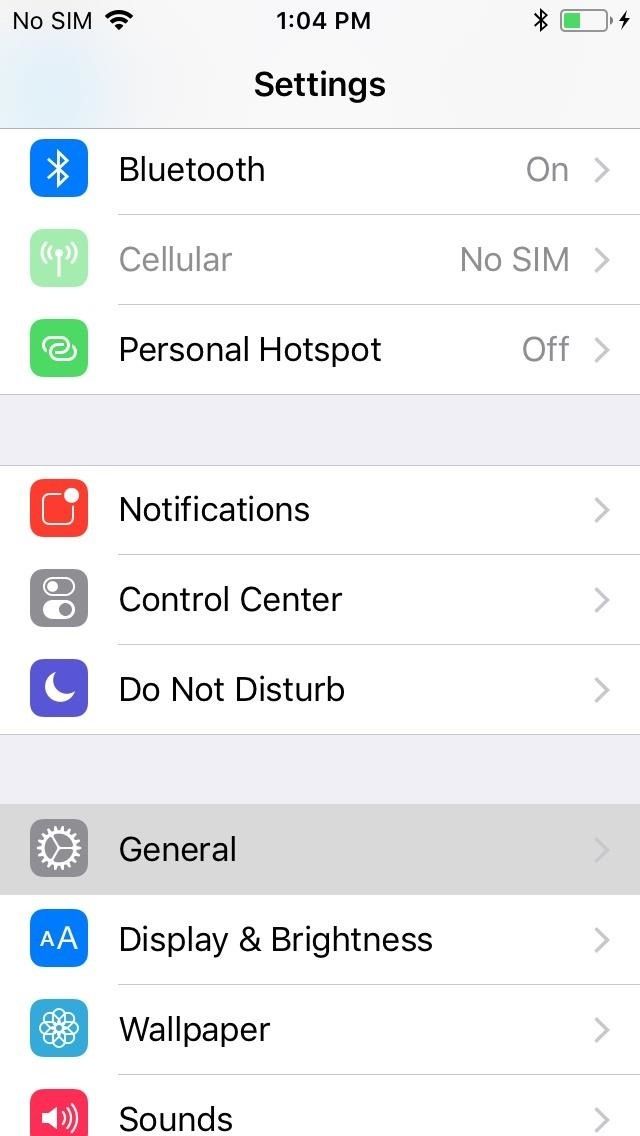Image resolution: width=640 pixels, height=1136 pixels.
Task: Open Bluetooth settings
Action: pyautogui.click(x=320, y=170)
